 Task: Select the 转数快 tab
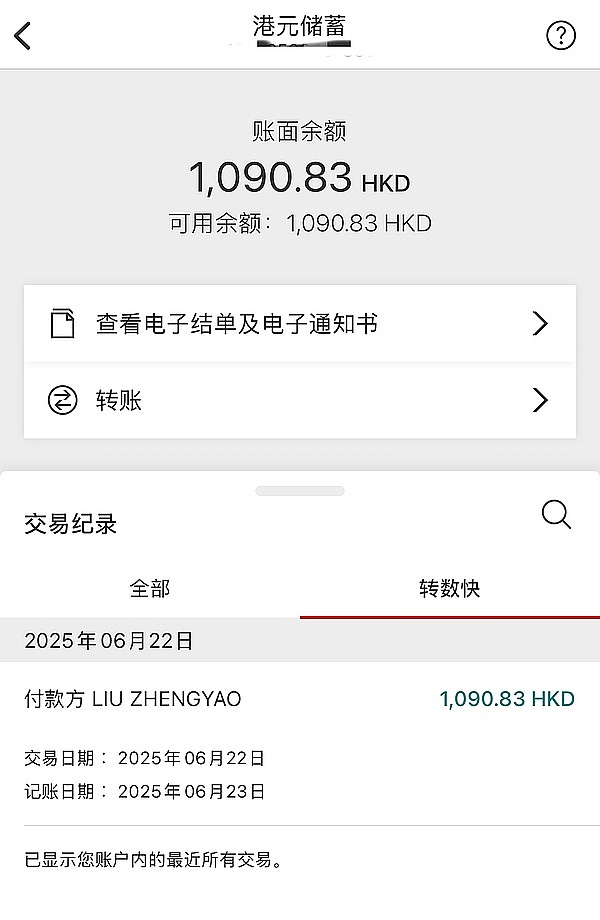[x=450, y=589]
